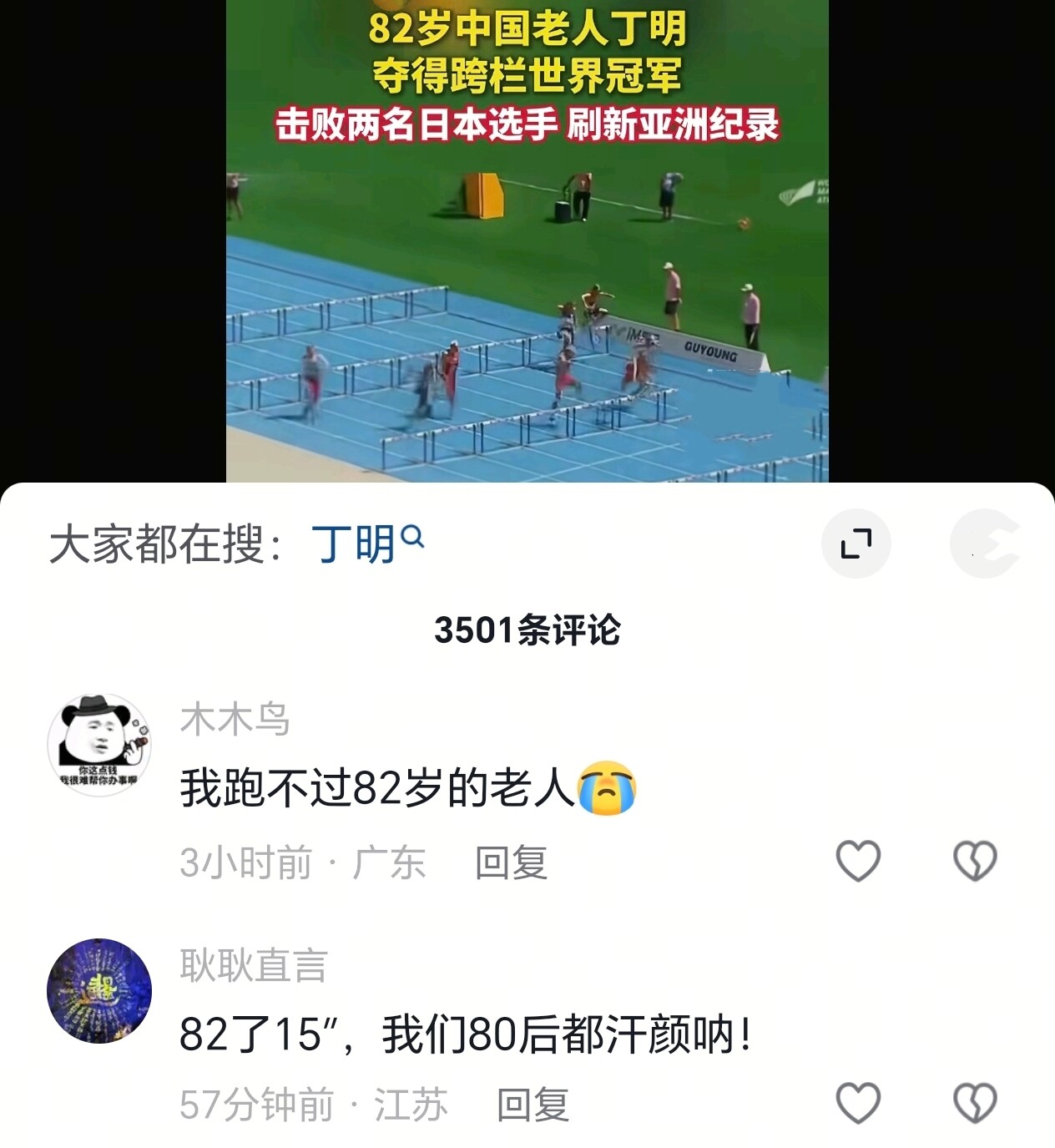
Task: Expand the comments panel to full screen
Action: (856, 544)
